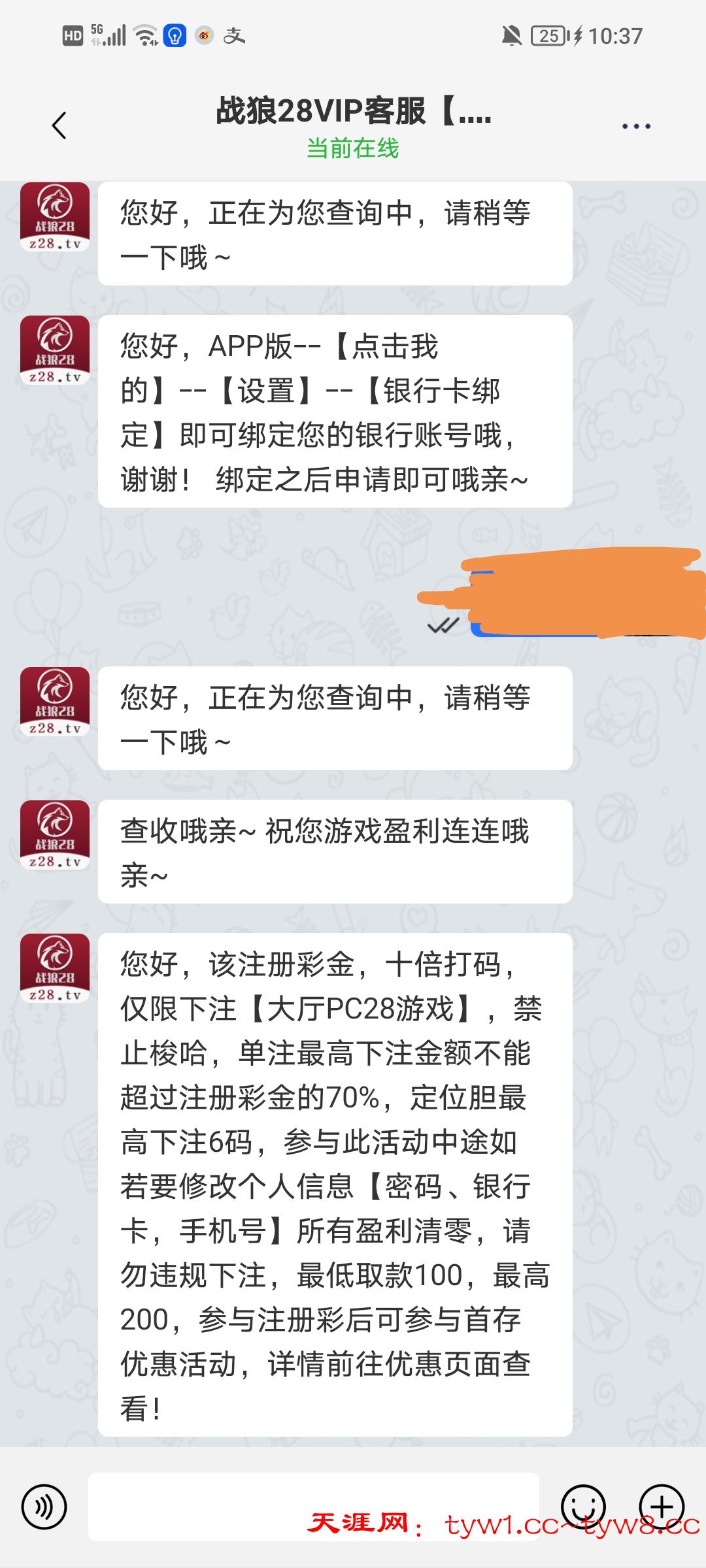Switch to voice message input
Viewport: 706px width, 1568px height.
coord(44,1507)
